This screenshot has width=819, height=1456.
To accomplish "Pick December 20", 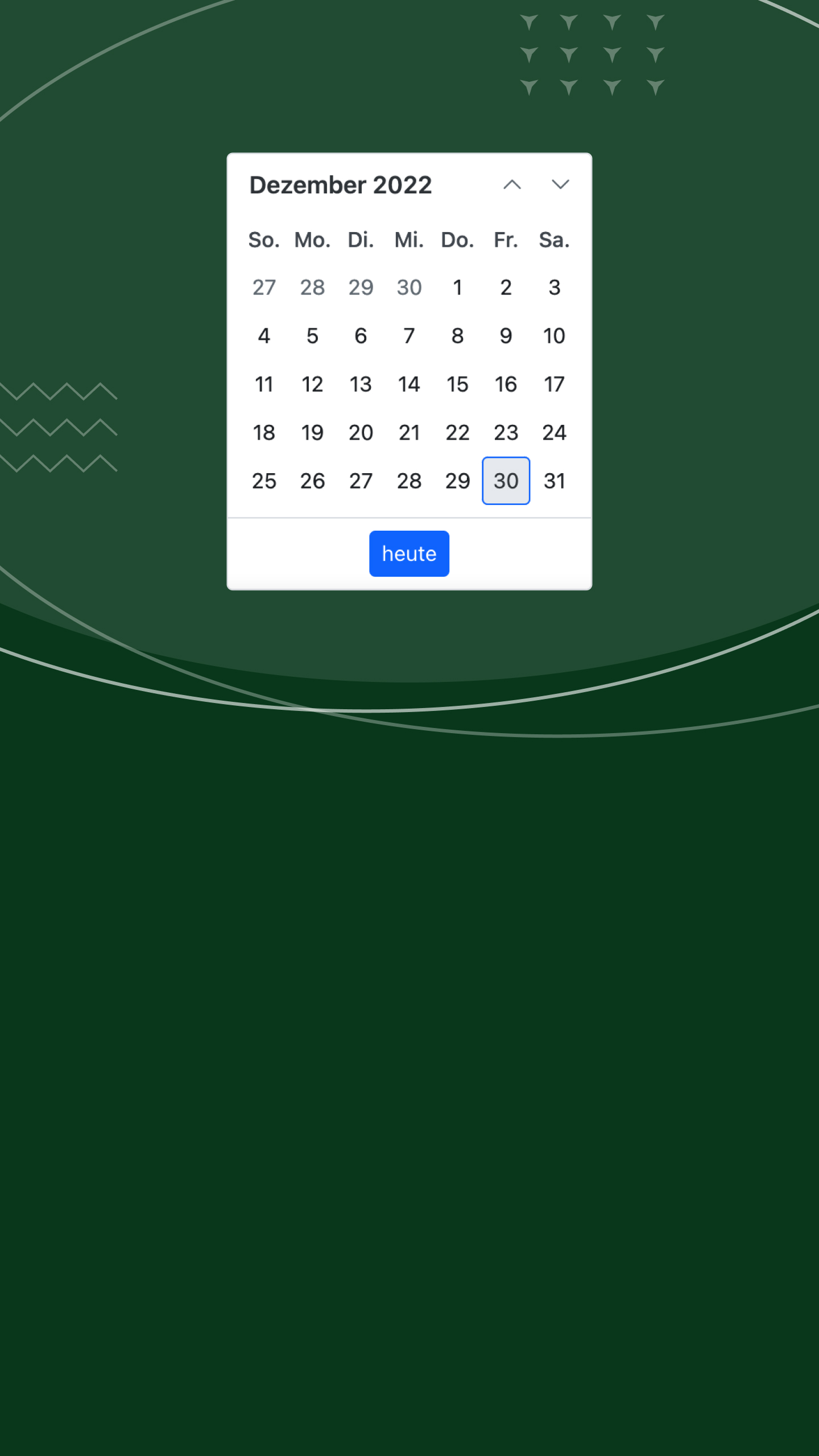I will tap(361, 433).
